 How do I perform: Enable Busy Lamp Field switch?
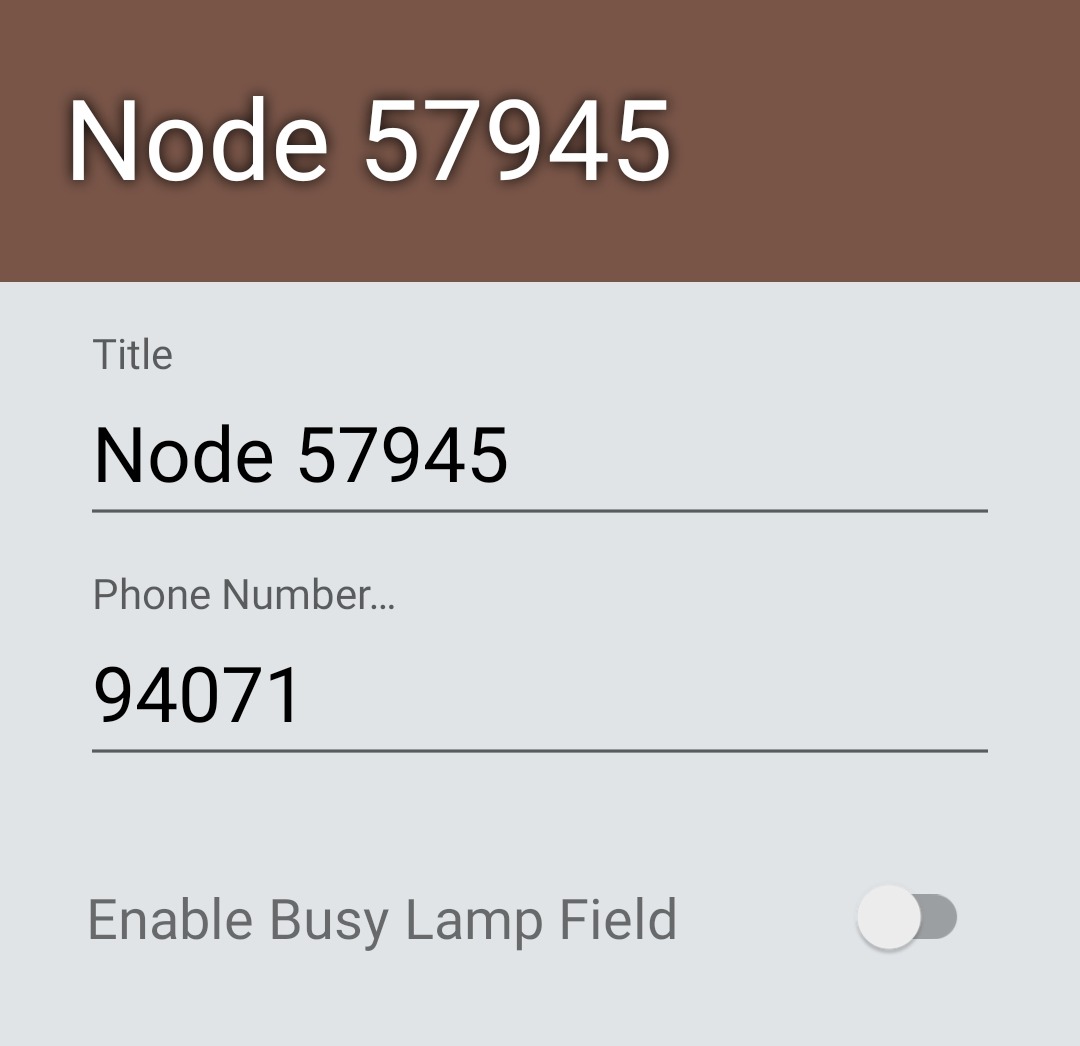pyautogui.click(x=906, y=918)
